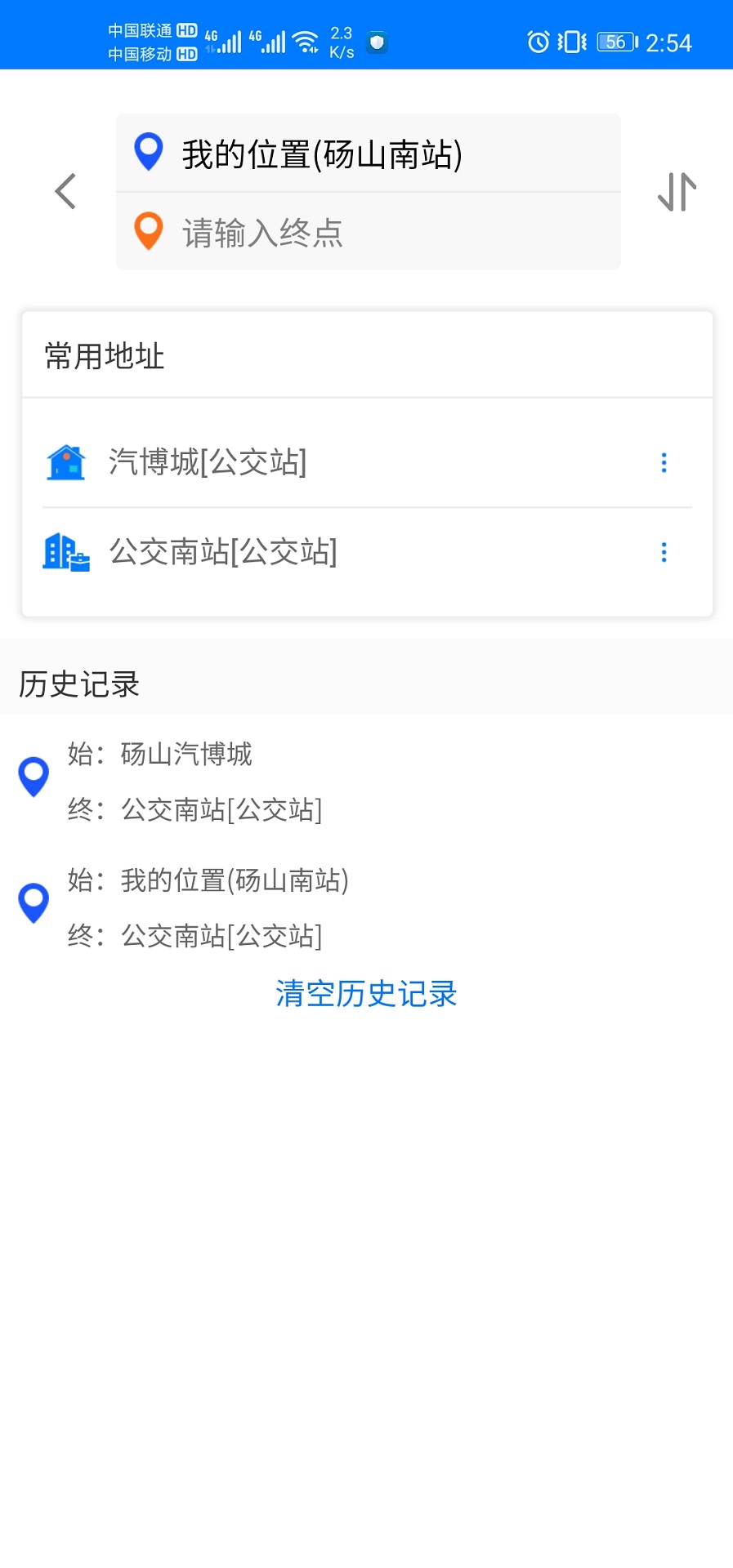This screenshot has width=733, height=1568.
Task: Tap the pin icon beside 砀山汽博城 history entry
Action: (34, 778)
